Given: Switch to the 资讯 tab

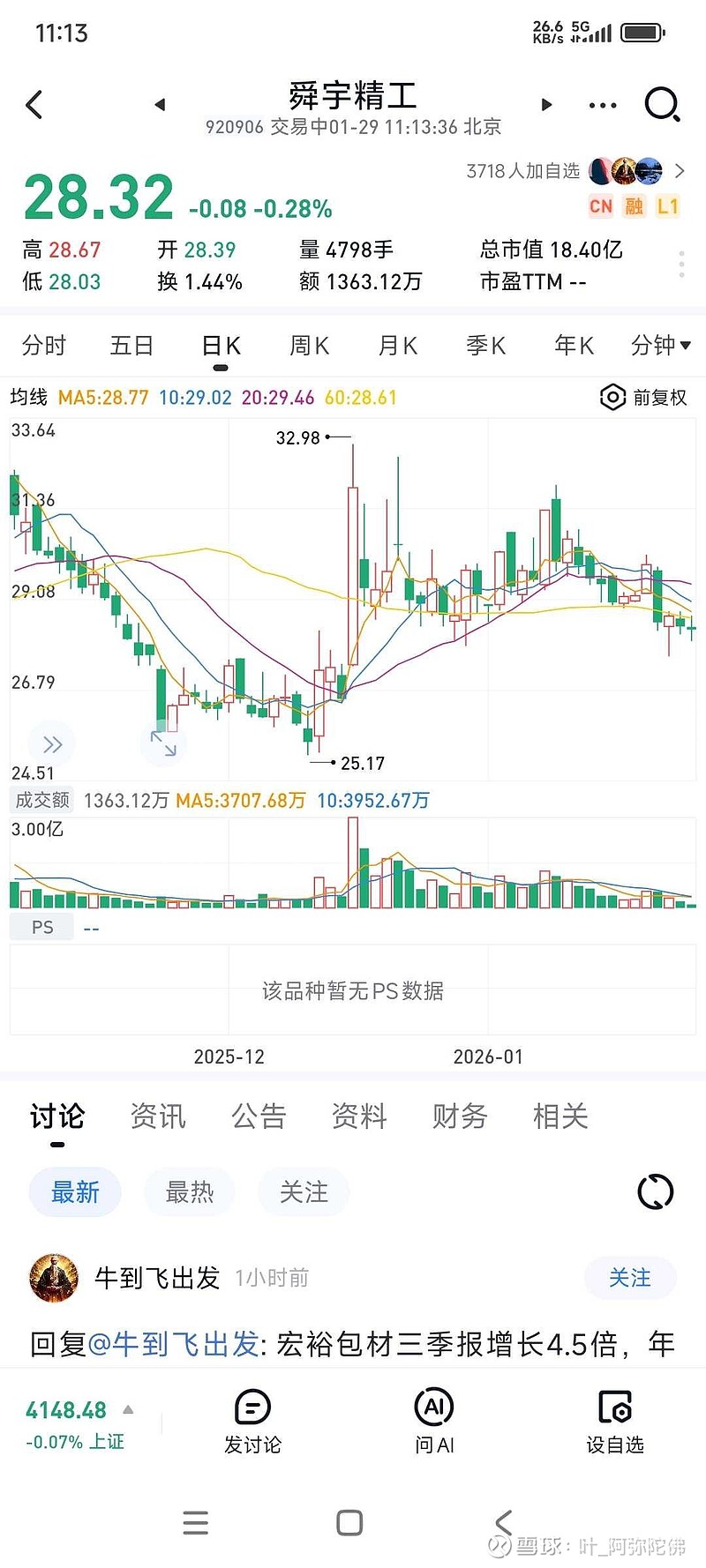Looking at the screenshot, I should [x=158, y=1116].
